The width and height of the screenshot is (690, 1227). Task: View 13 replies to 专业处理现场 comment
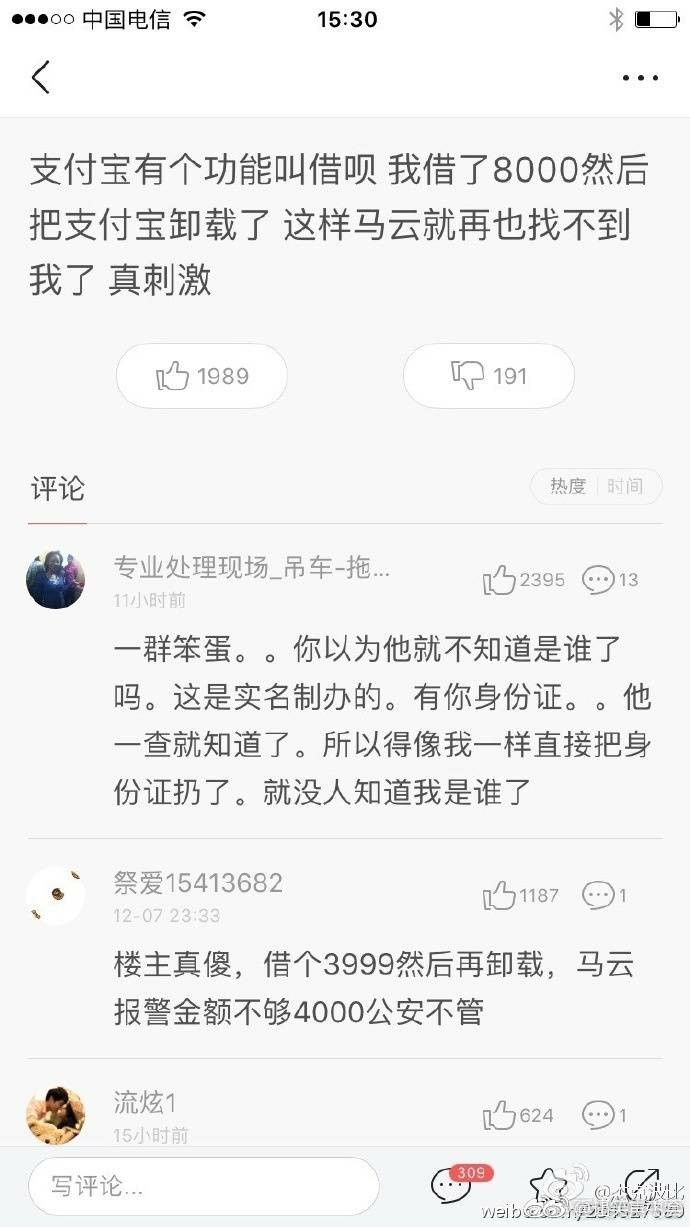point(610,579)
